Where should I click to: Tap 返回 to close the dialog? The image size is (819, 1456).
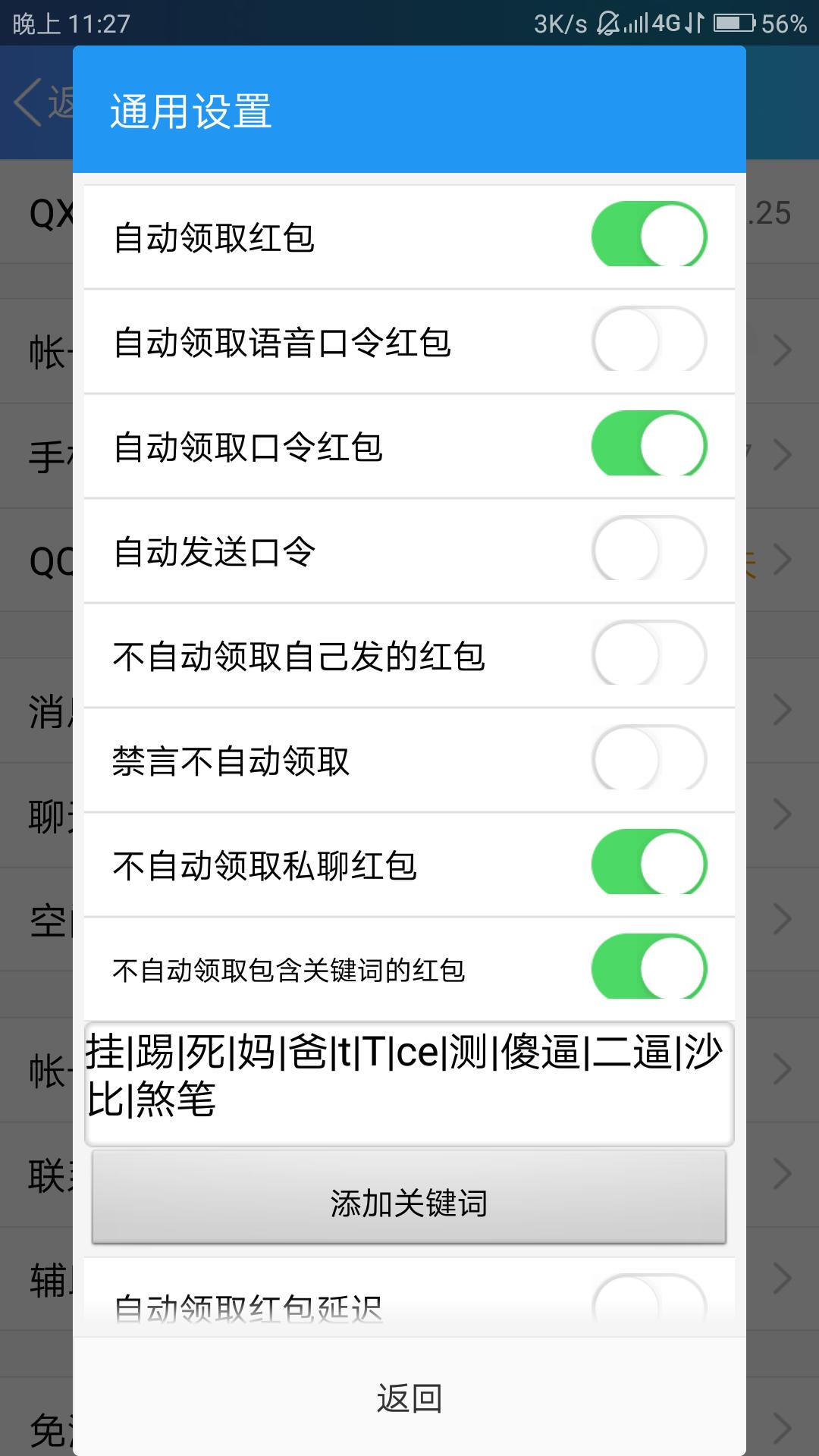click(409, 1398)
